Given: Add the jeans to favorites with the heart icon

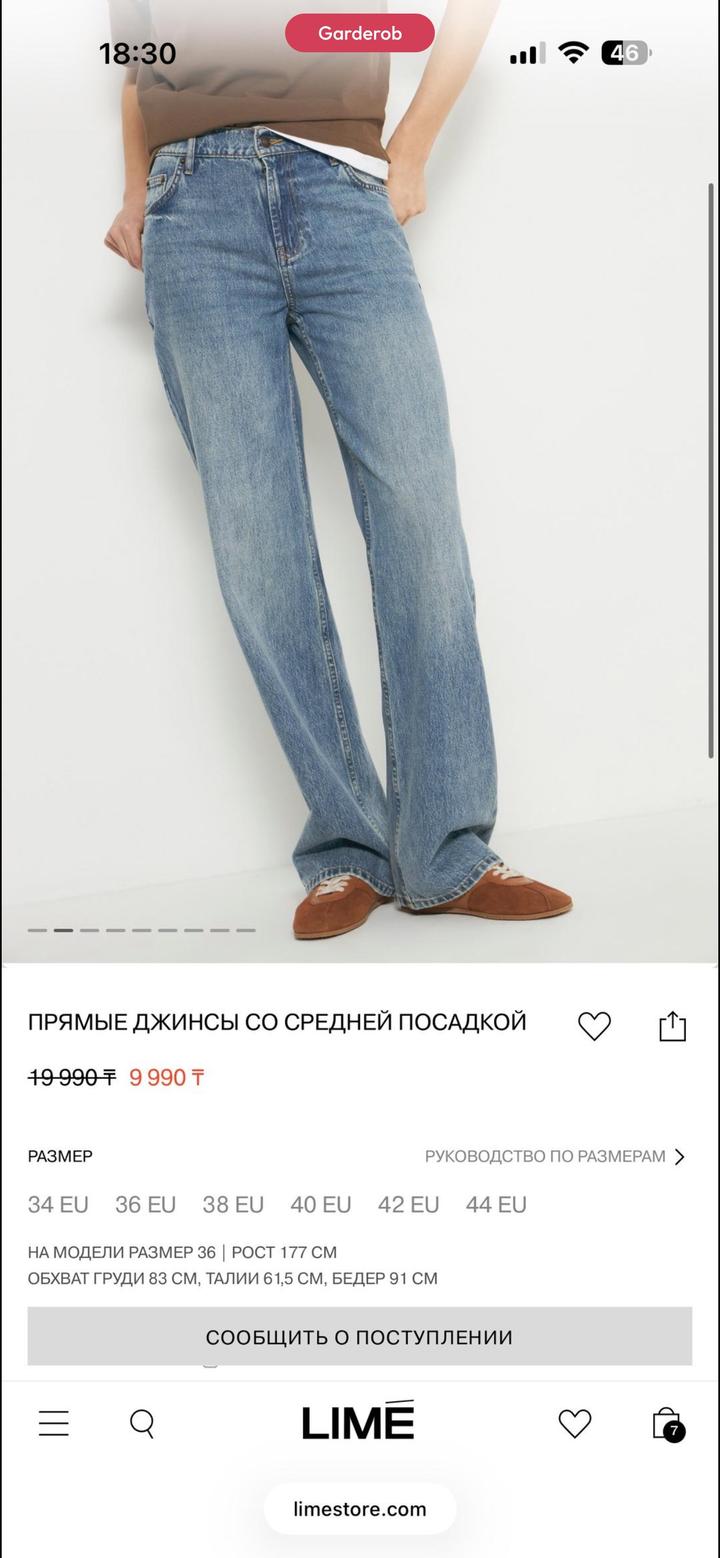Looking at the screenshot, I should (594, 1026).
